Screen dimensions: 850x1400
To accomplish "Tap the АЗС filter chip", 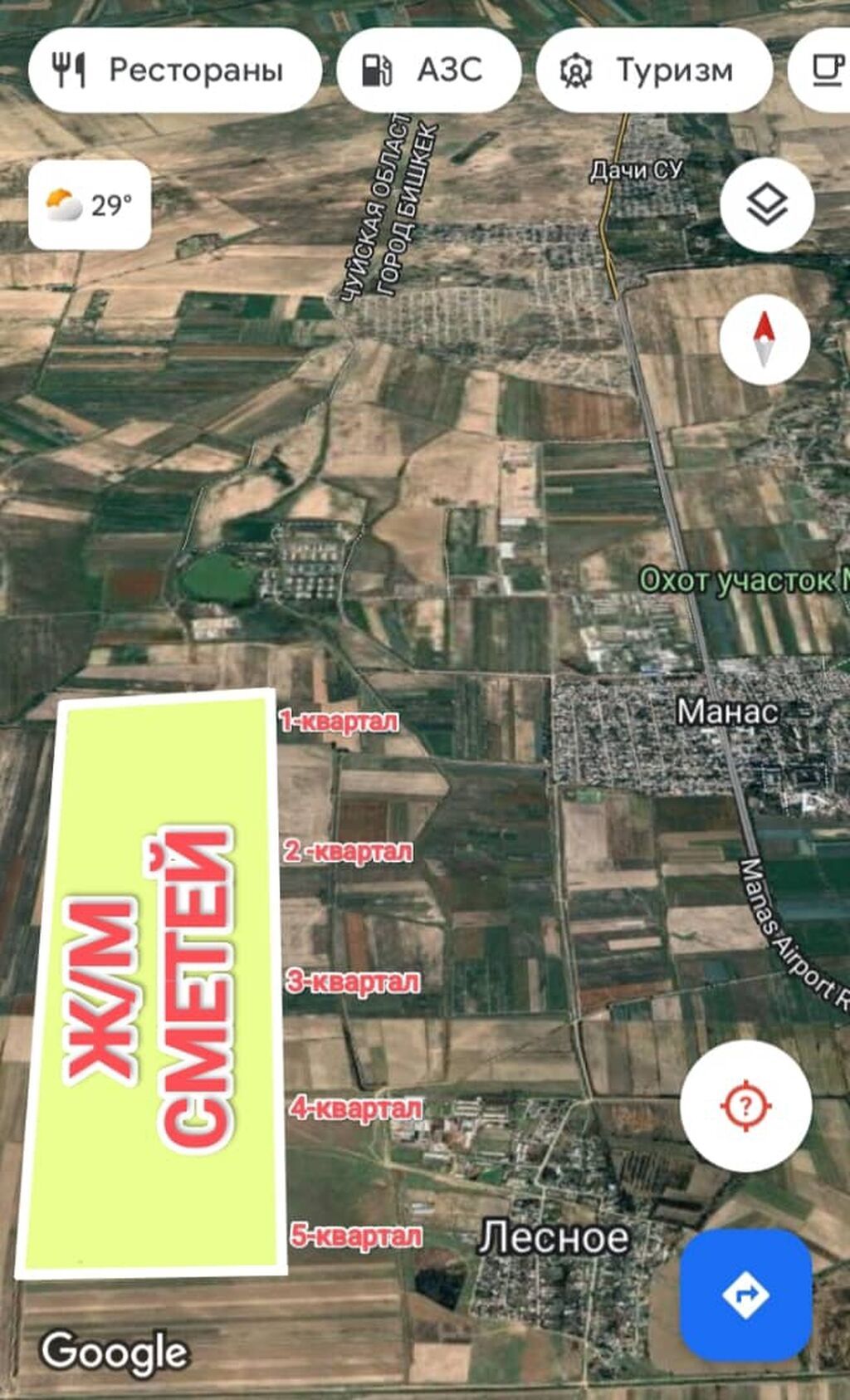I will (429, 71).
